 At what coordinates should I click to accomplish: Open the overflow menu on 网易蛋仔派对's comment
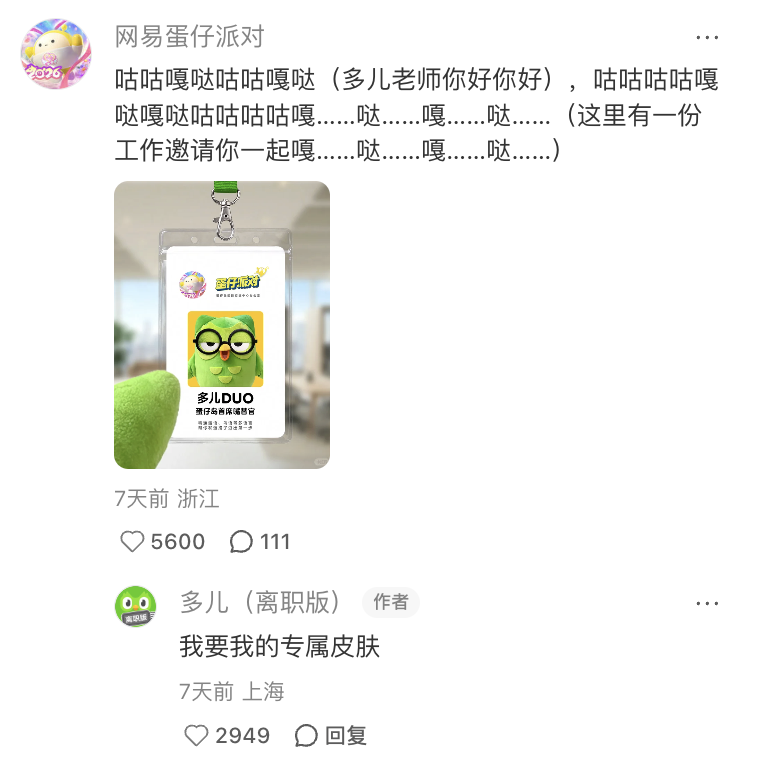[707, 38]
